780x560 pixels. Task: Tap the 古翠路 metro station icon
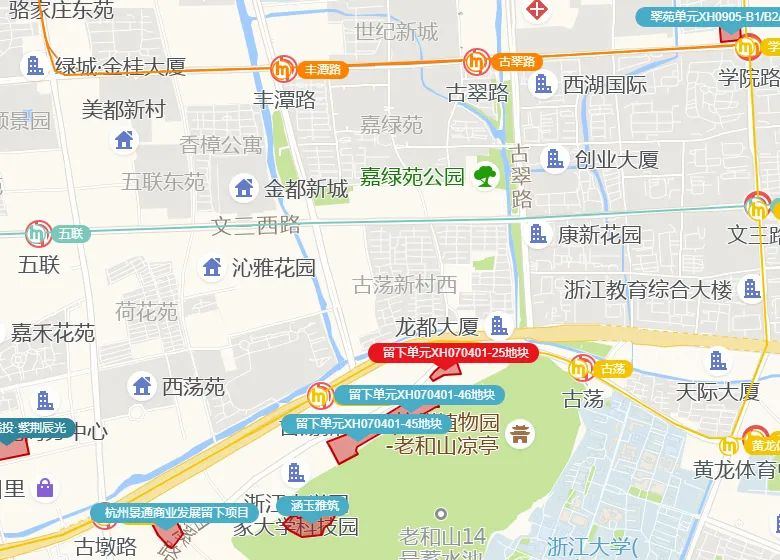(476, 61)
